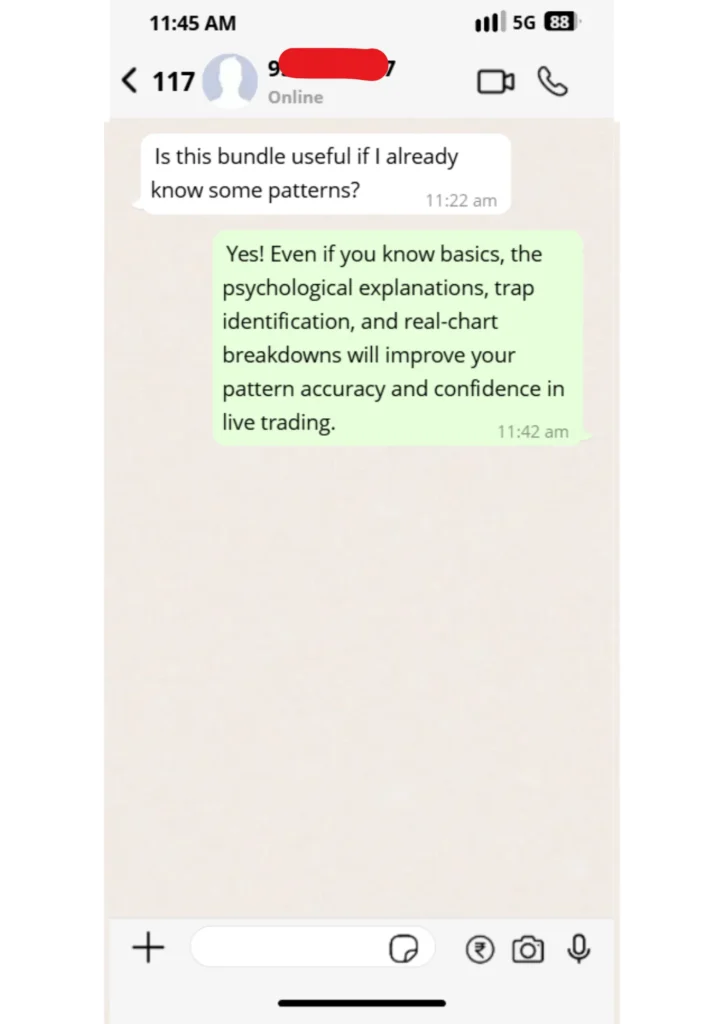Viewport: 724px width, 1024px height.
Task: Open the rupee payment option
Action: click(x=480, y=949)
